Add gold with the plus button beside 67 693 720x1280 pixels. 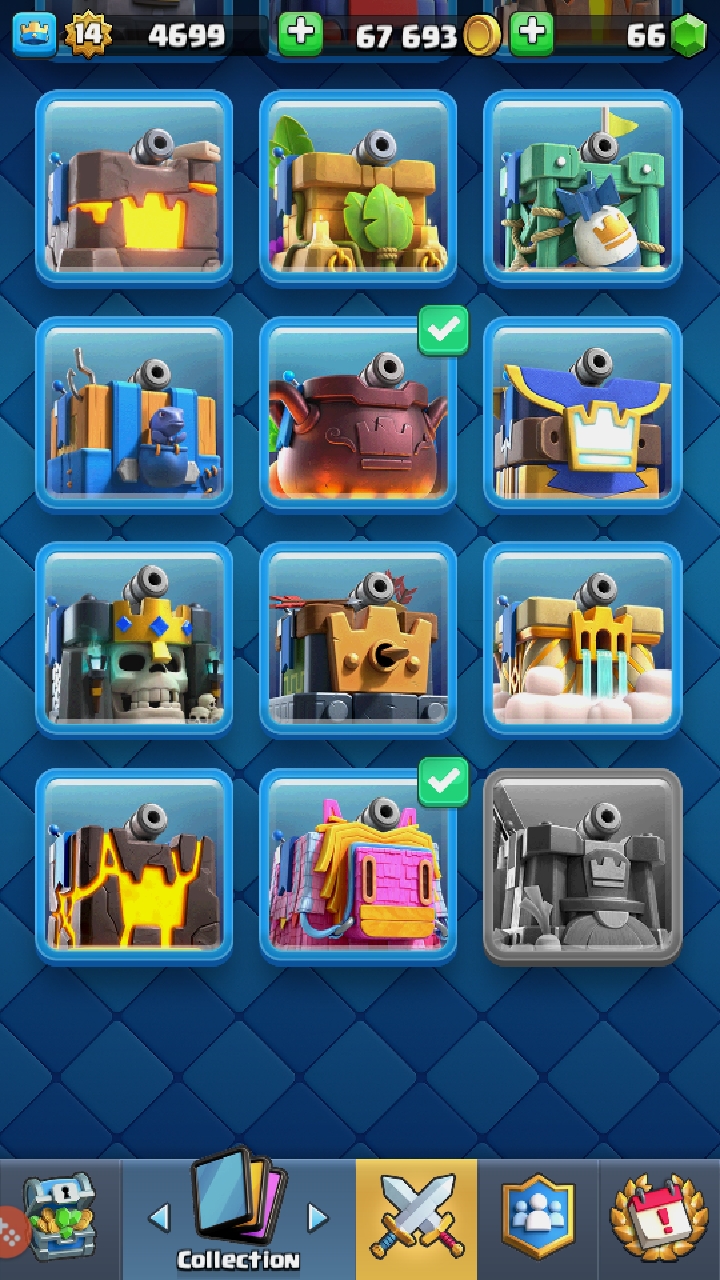point(300,35)
